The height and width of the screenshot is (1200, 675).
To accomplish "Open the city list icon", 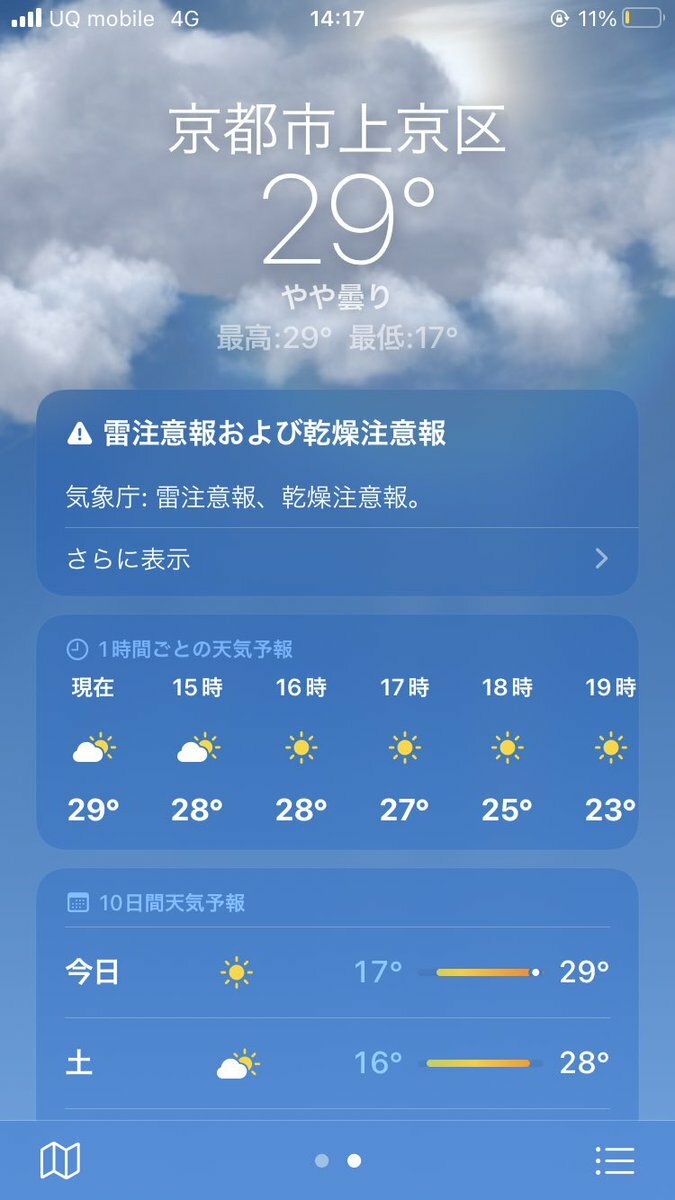I will tap(615, 1161).
